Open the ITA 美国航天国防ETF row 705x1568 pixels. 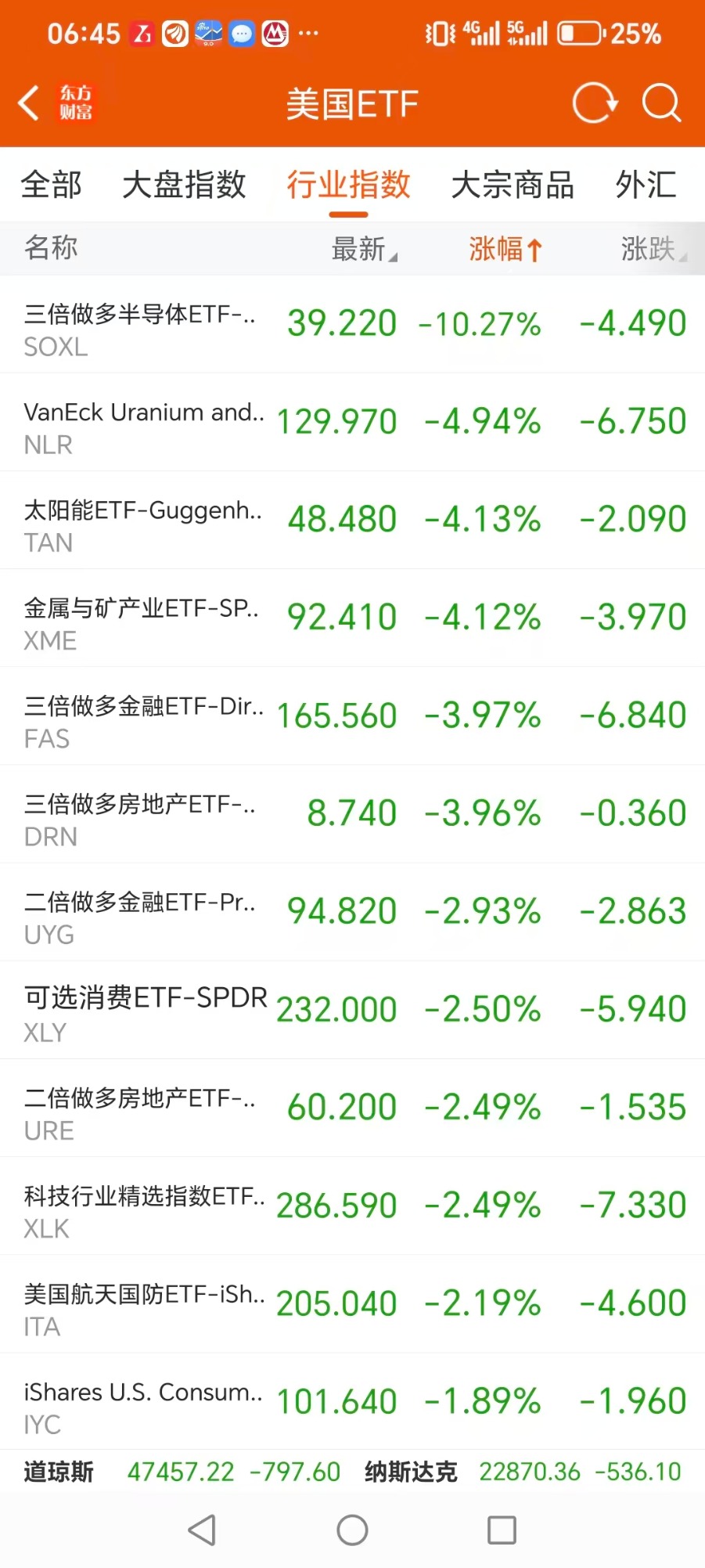pyautogui.click(x=352, y=1304)
